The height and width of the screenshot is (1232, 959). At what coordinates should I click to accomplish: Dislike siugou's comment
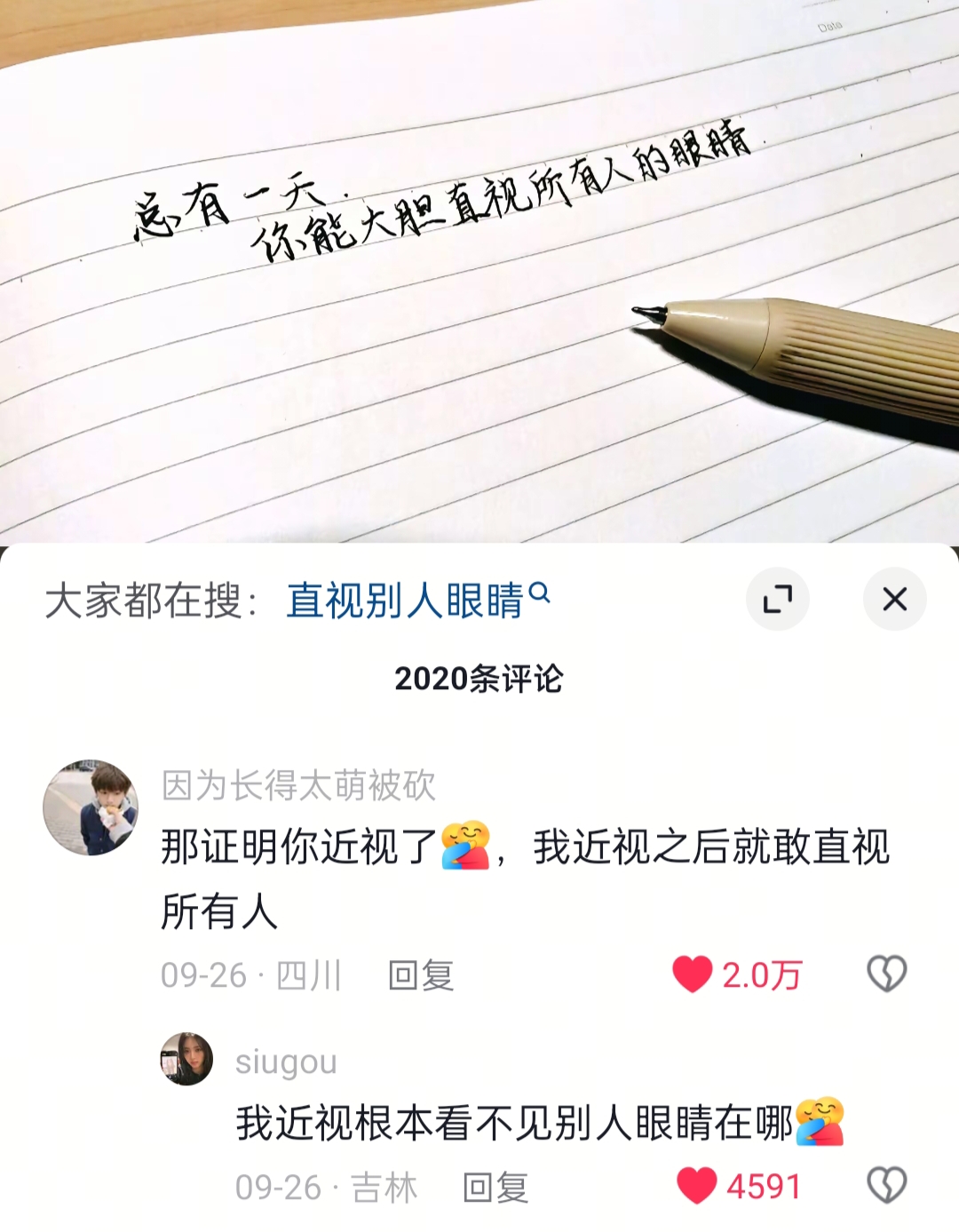pyautogui.click(x=886, y=1186)
